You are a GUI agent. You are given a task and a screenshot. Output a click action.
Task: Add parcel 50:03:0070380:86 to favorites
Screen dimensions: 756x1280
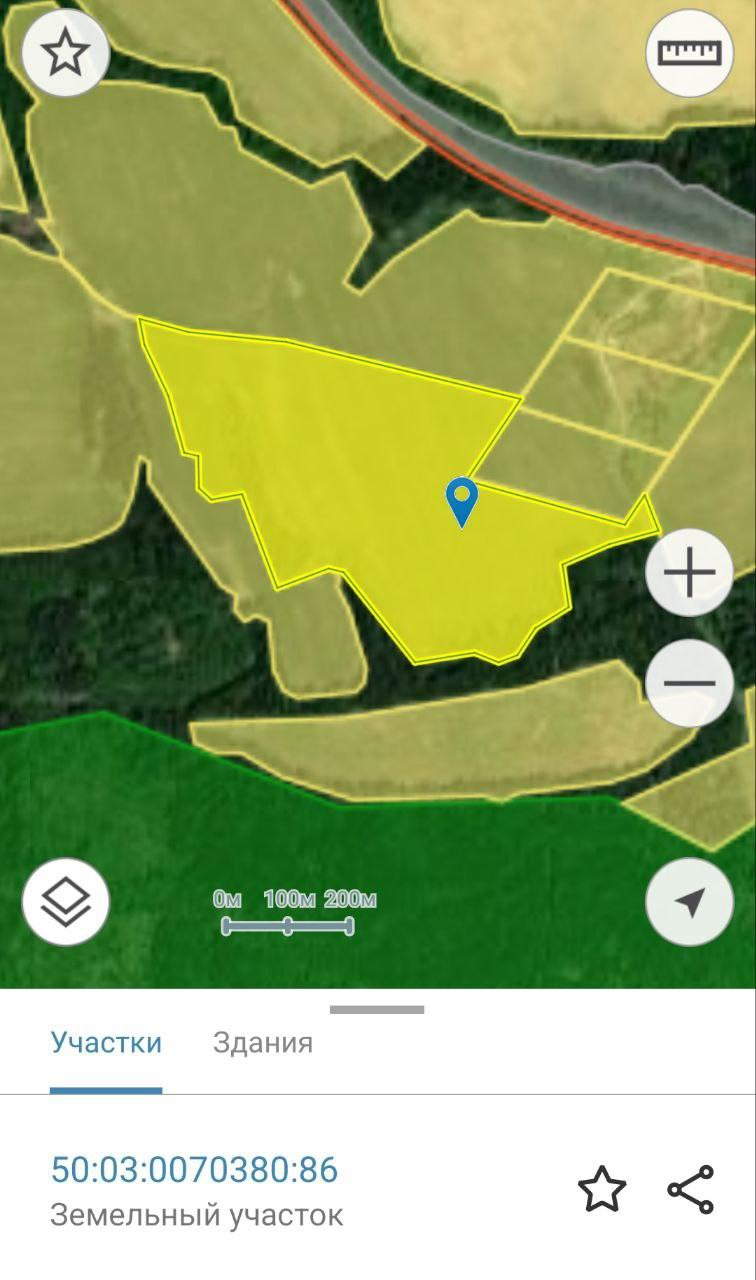(602, 1190)
